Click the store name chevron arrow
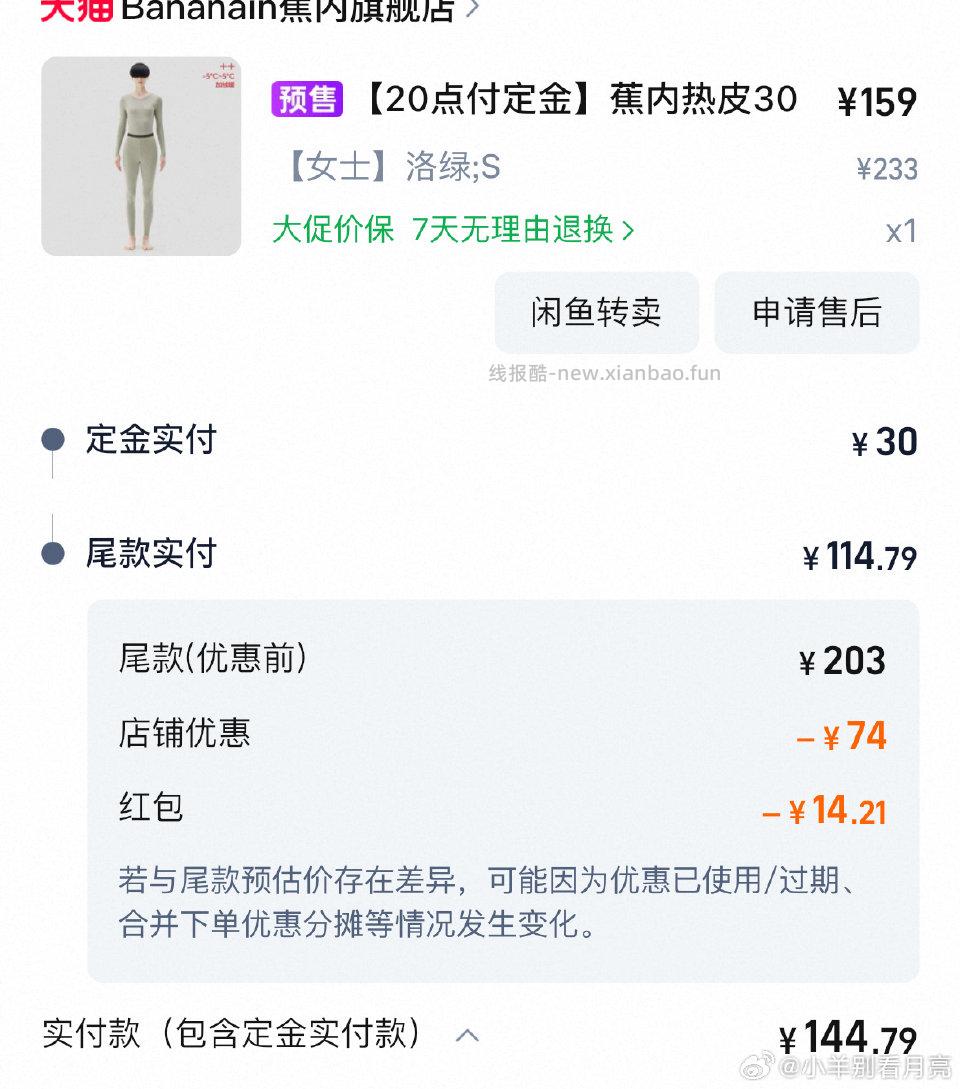 (x=470, y=8)
